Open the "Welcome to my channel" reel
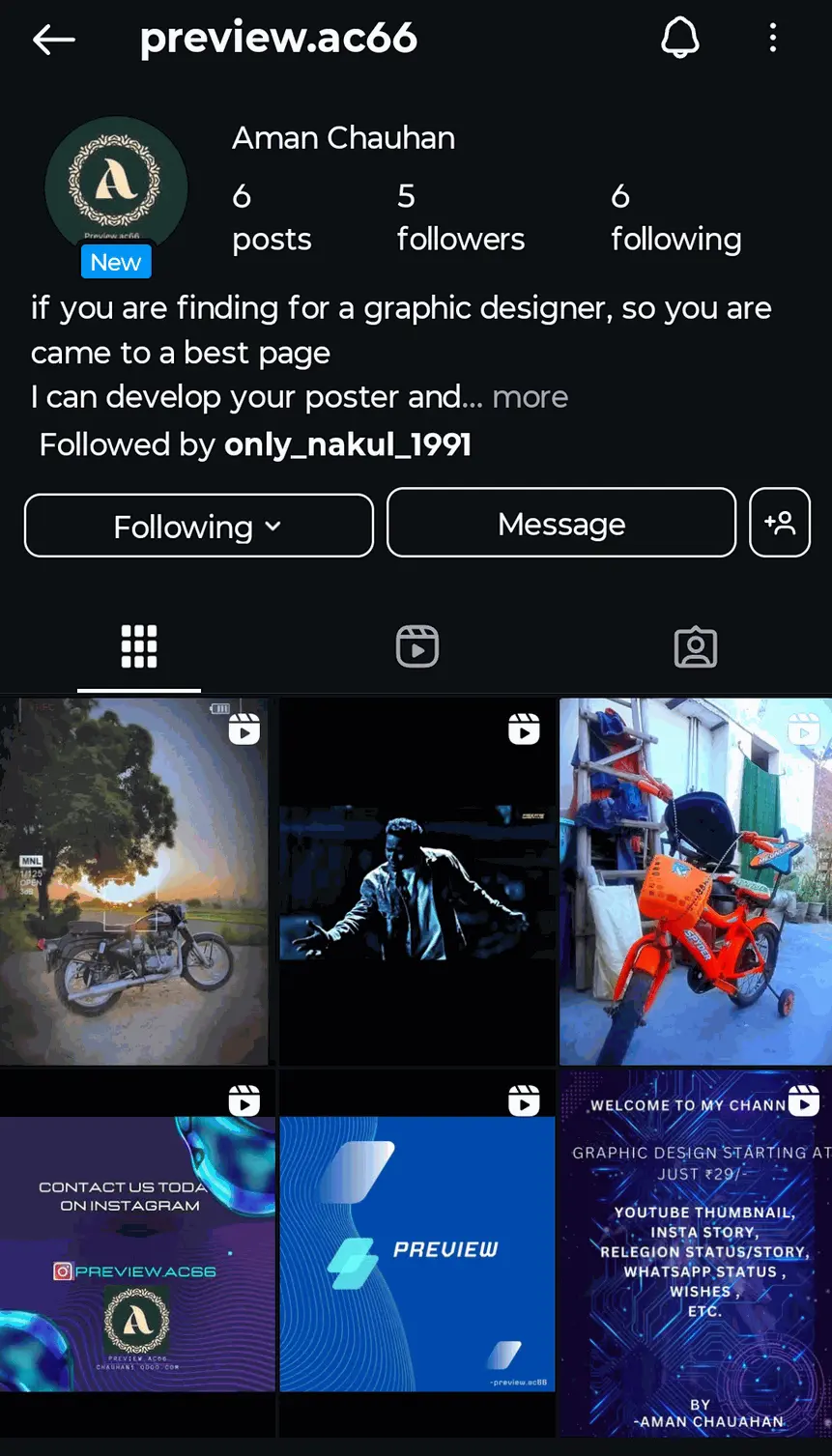 click(695, 1253)
